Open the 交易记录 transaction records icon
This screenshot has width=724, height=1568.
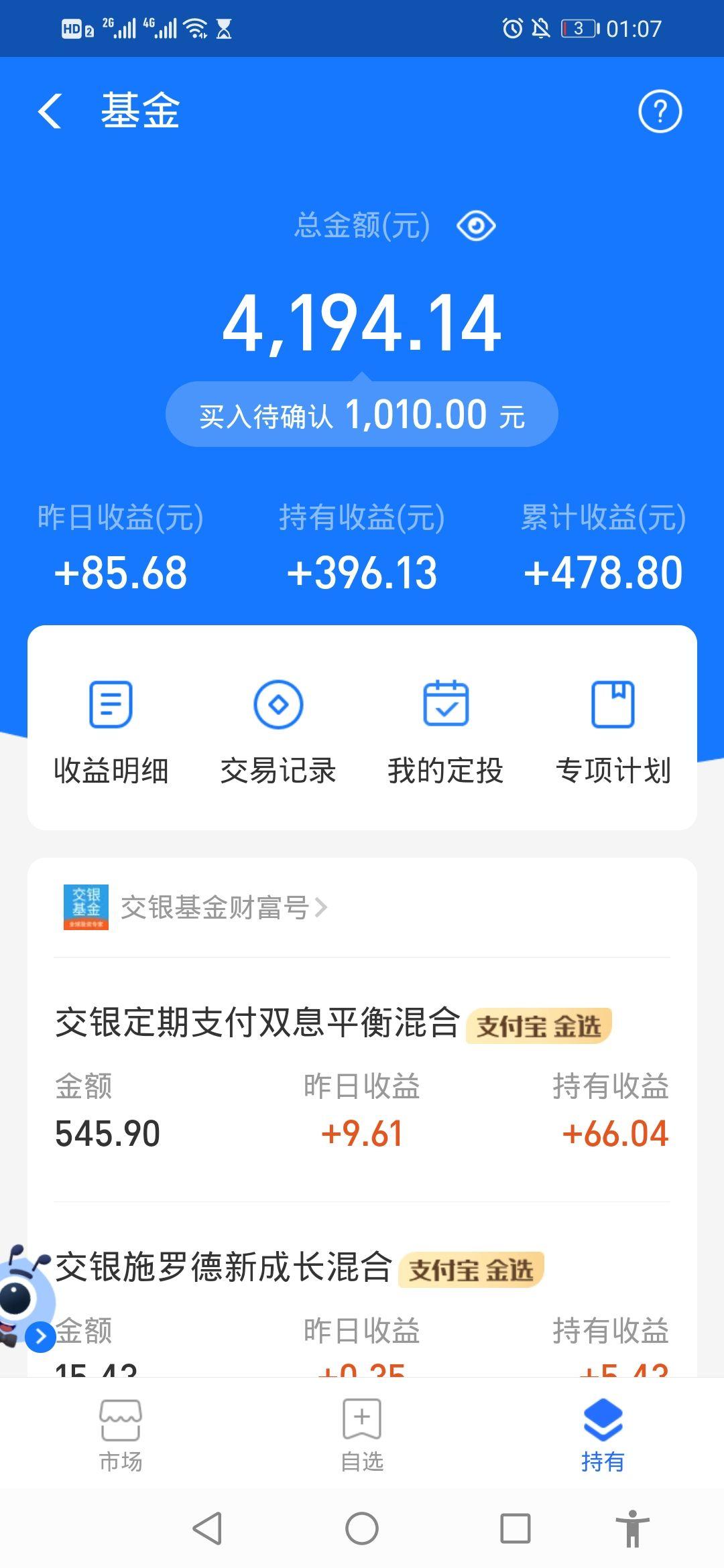coord(280,730)
